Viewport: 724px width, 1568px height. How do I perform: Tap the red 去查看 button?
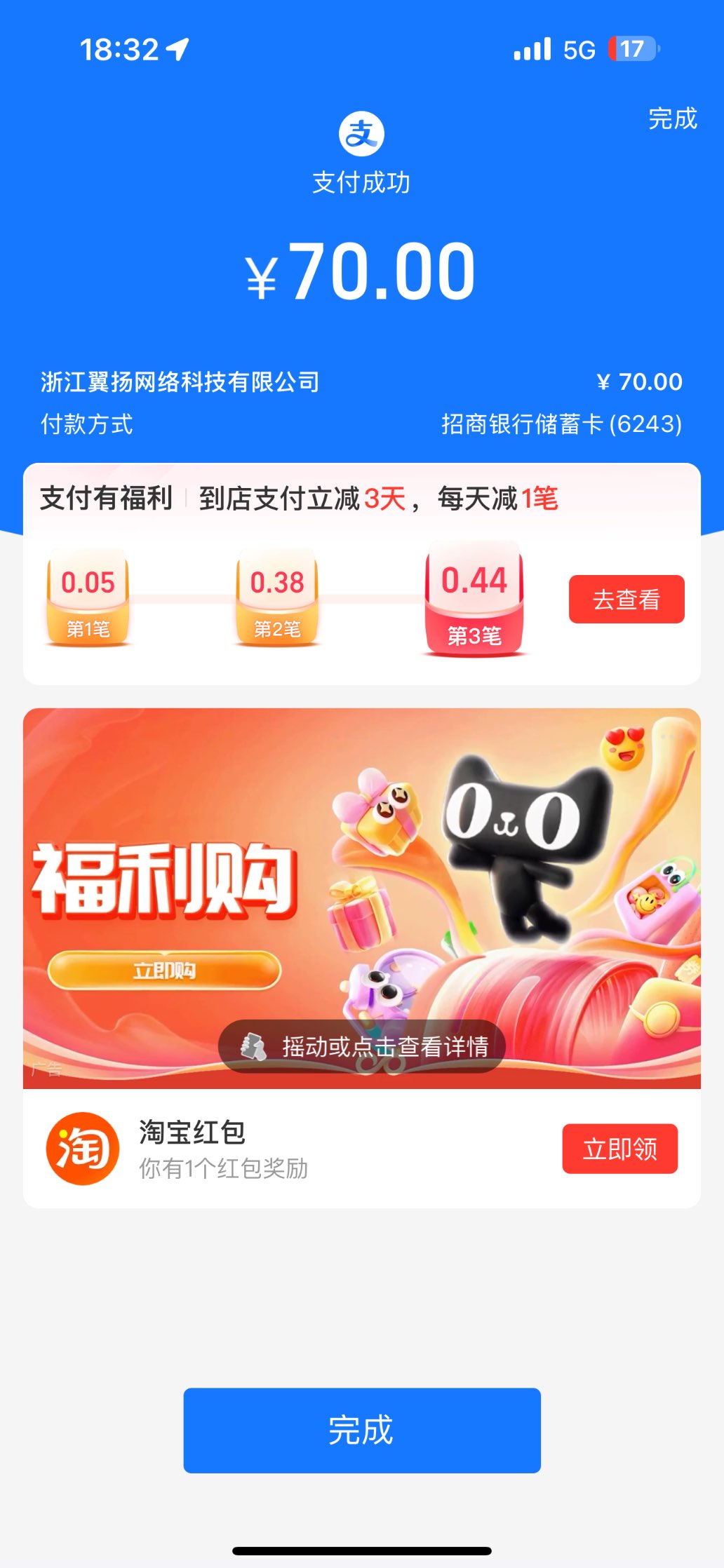[626, 600]
